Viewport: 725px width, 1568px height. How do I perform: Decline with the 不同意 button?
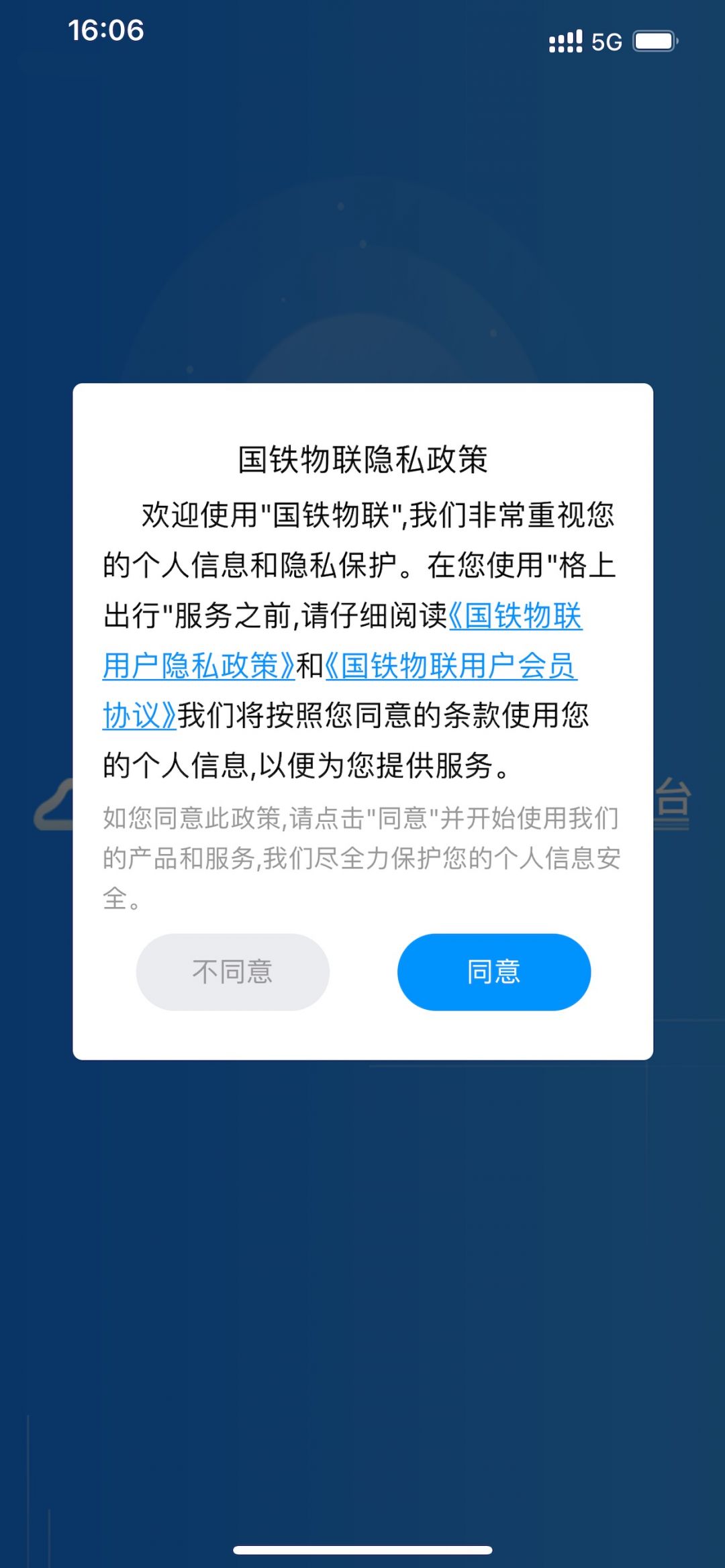232,972
